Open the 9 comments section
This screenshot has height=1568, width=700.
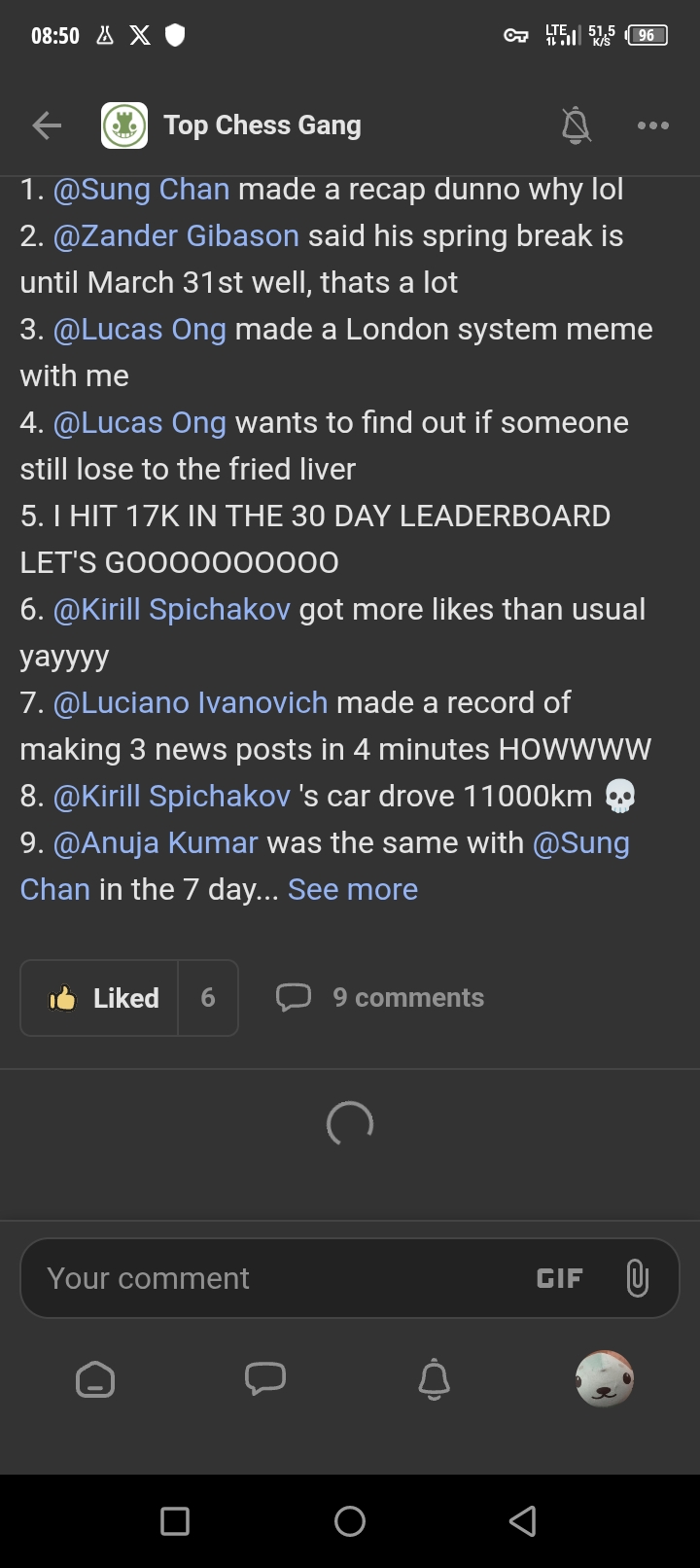(x=408, y=997)
